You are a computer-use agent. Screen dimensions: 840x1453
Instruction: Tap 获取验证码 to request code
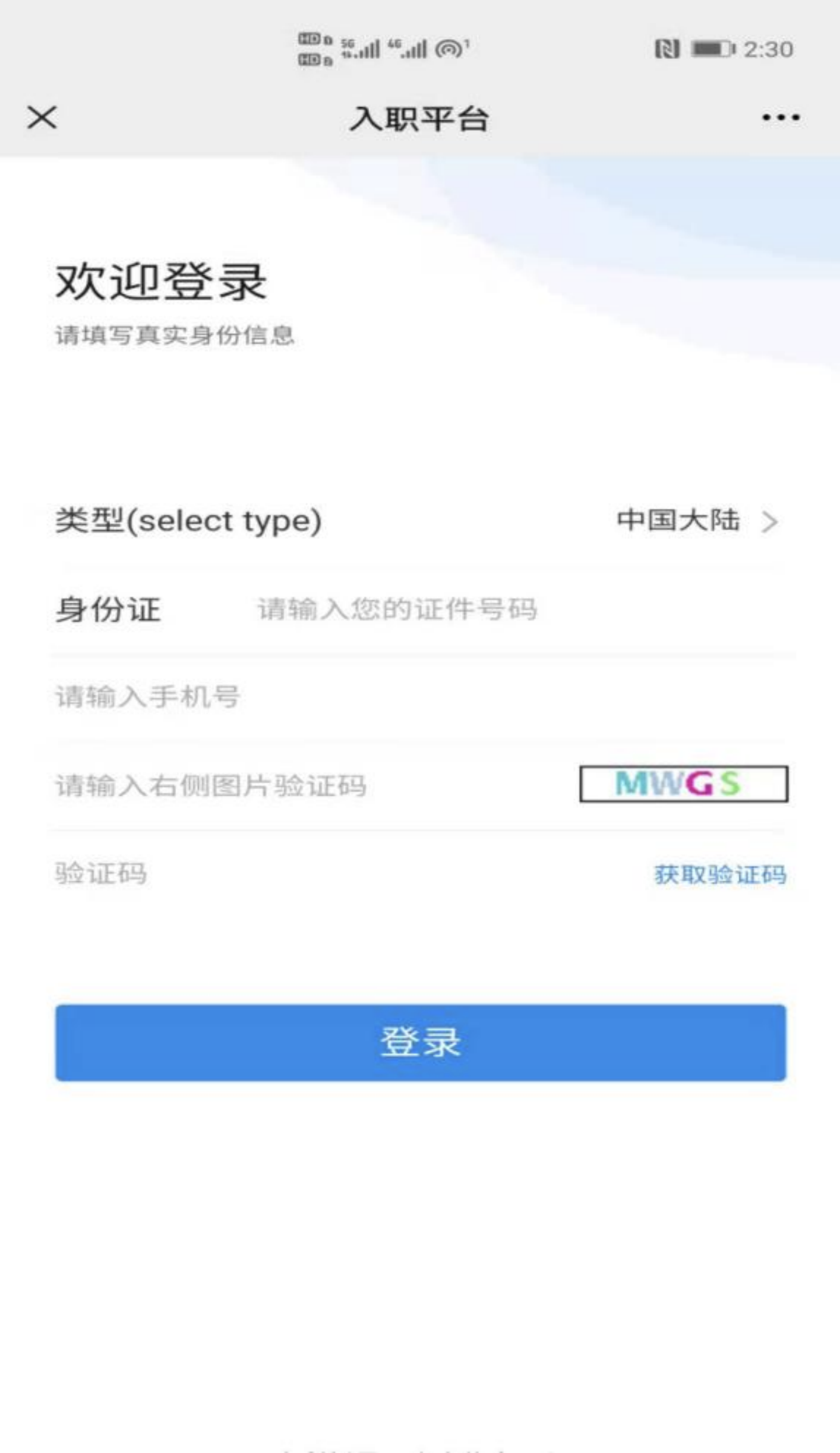click(720, 874)
